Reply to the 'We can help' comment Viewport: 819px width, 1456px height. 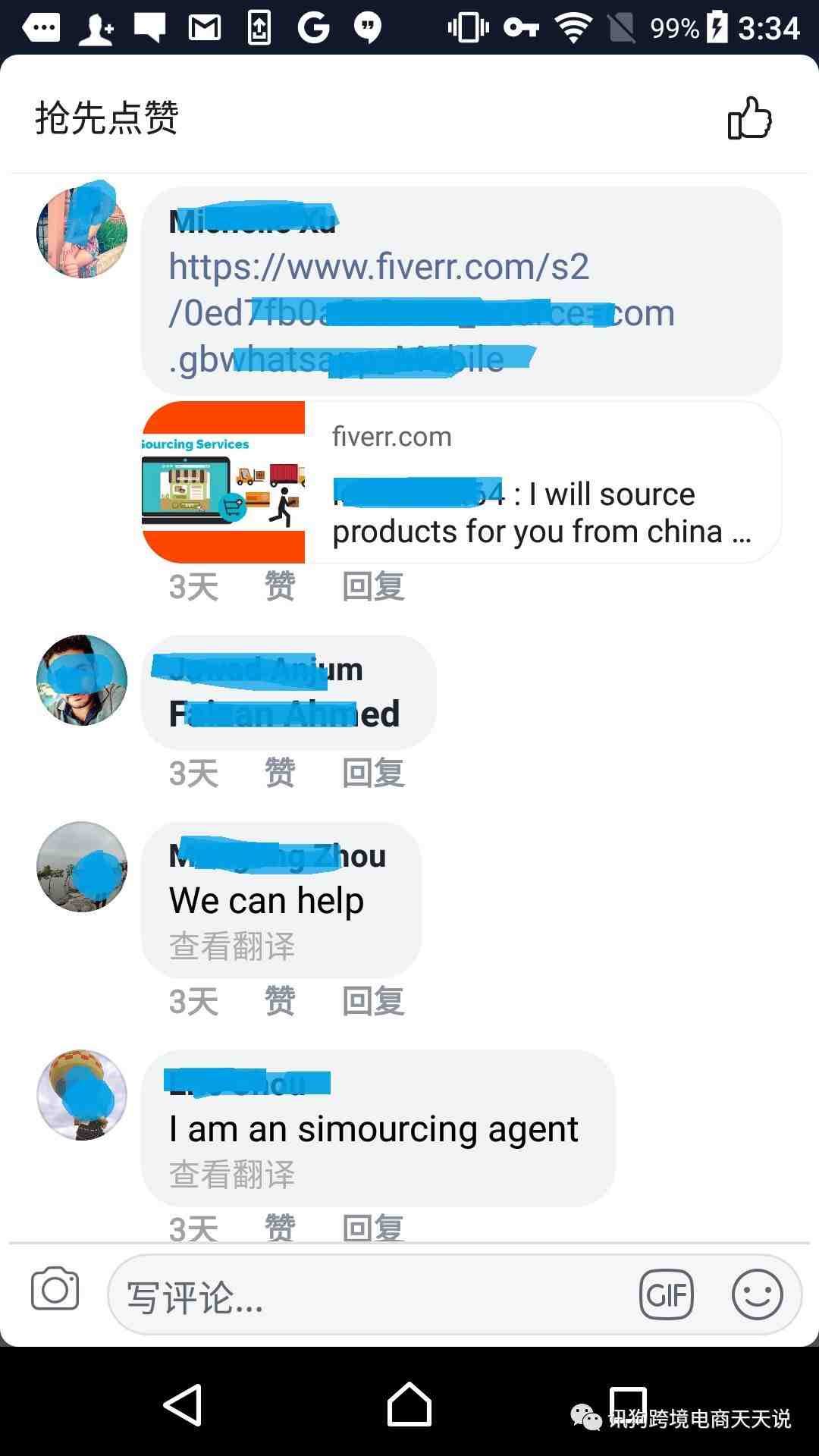372,1001
